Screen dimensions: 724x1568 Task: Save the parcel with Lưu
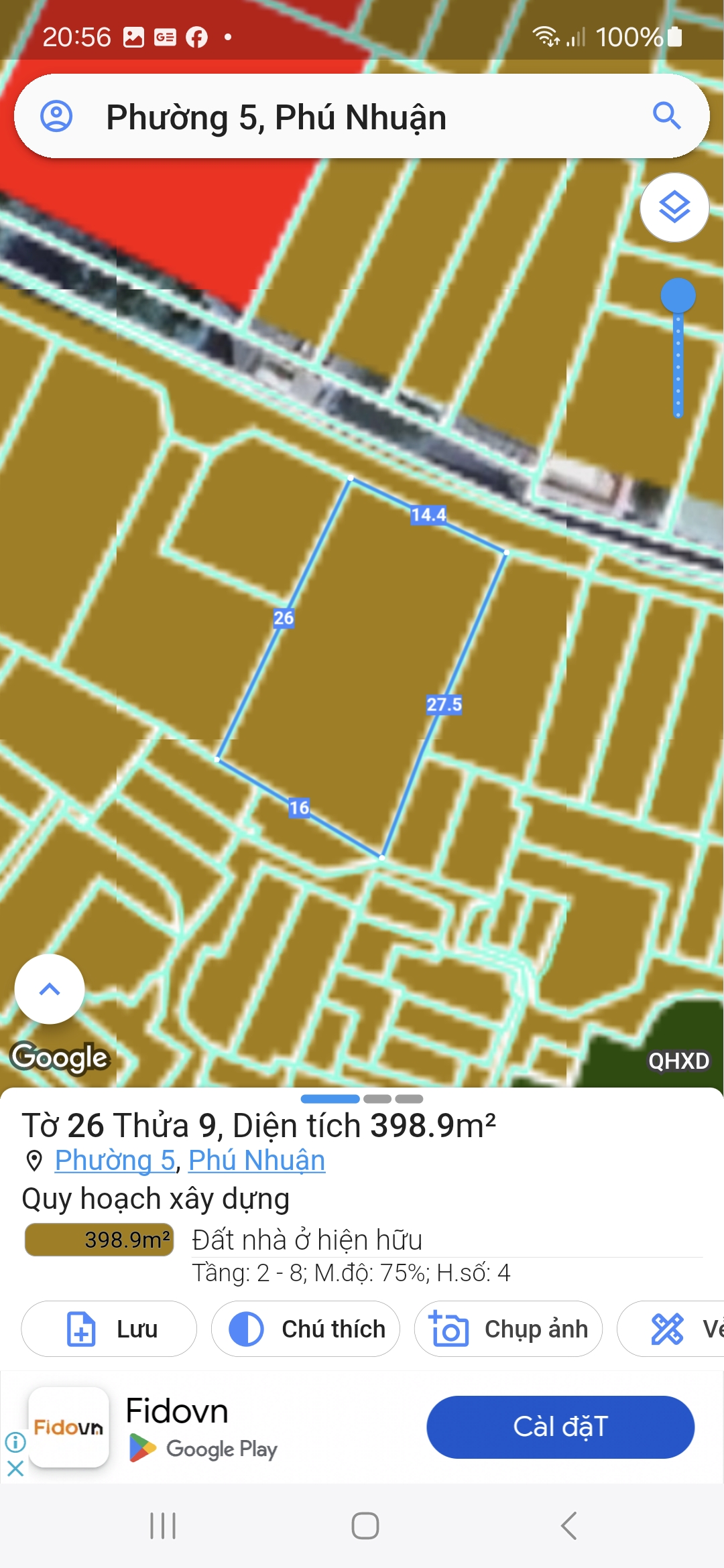109,1329
